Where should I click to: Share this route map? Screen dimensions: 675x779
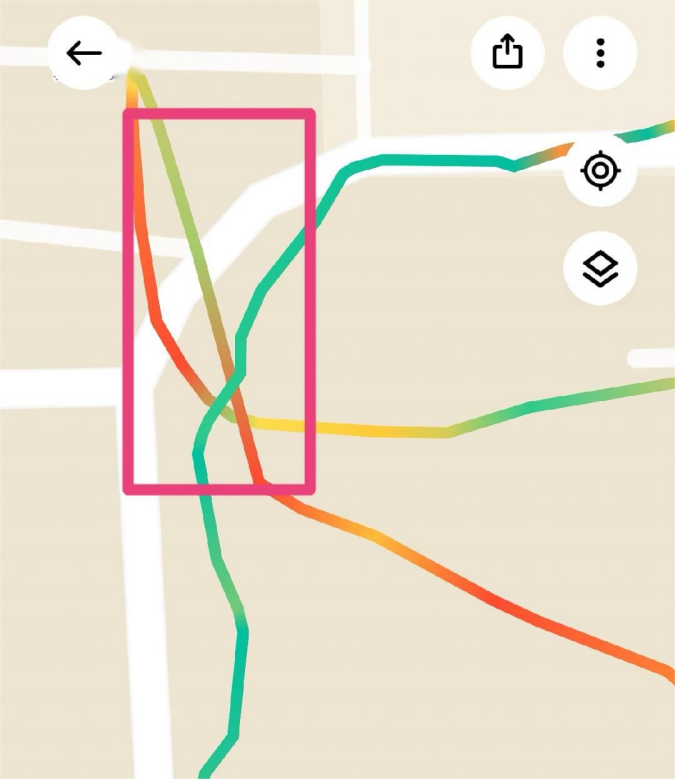[x=508, y=53]
